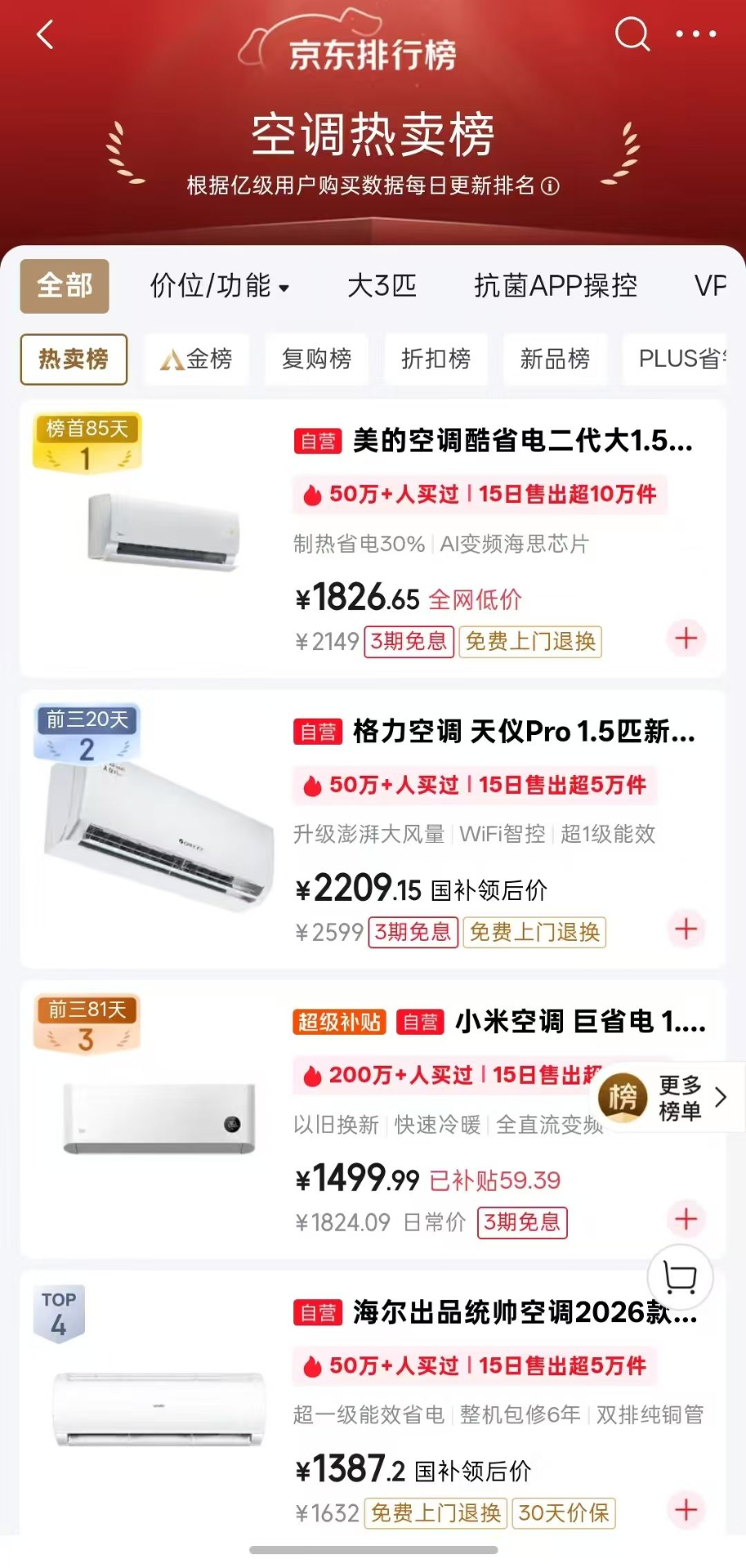Open search from the magnifier icon
Image resolution: width=746 pixels, height=1568 pixels.
(632, 34)
